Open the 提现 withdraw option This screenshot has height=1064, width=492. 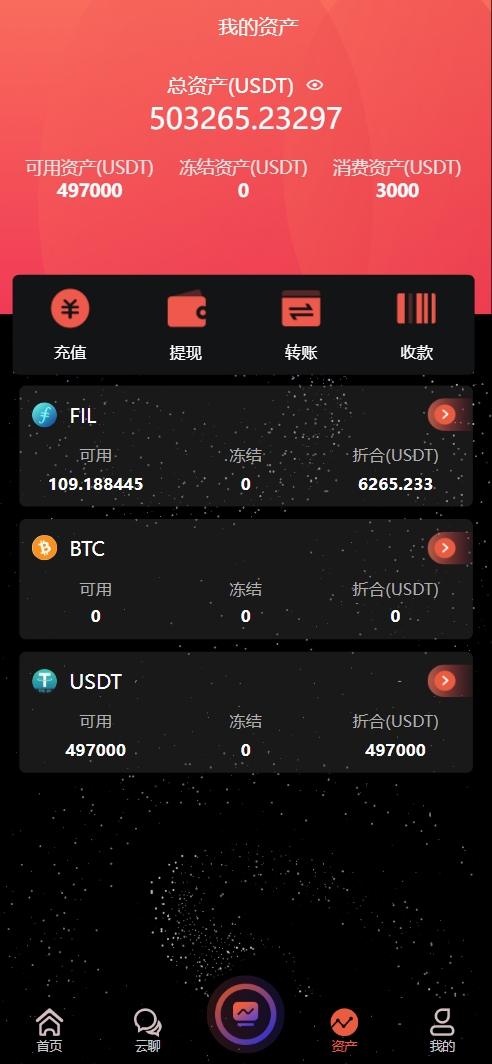186,325
